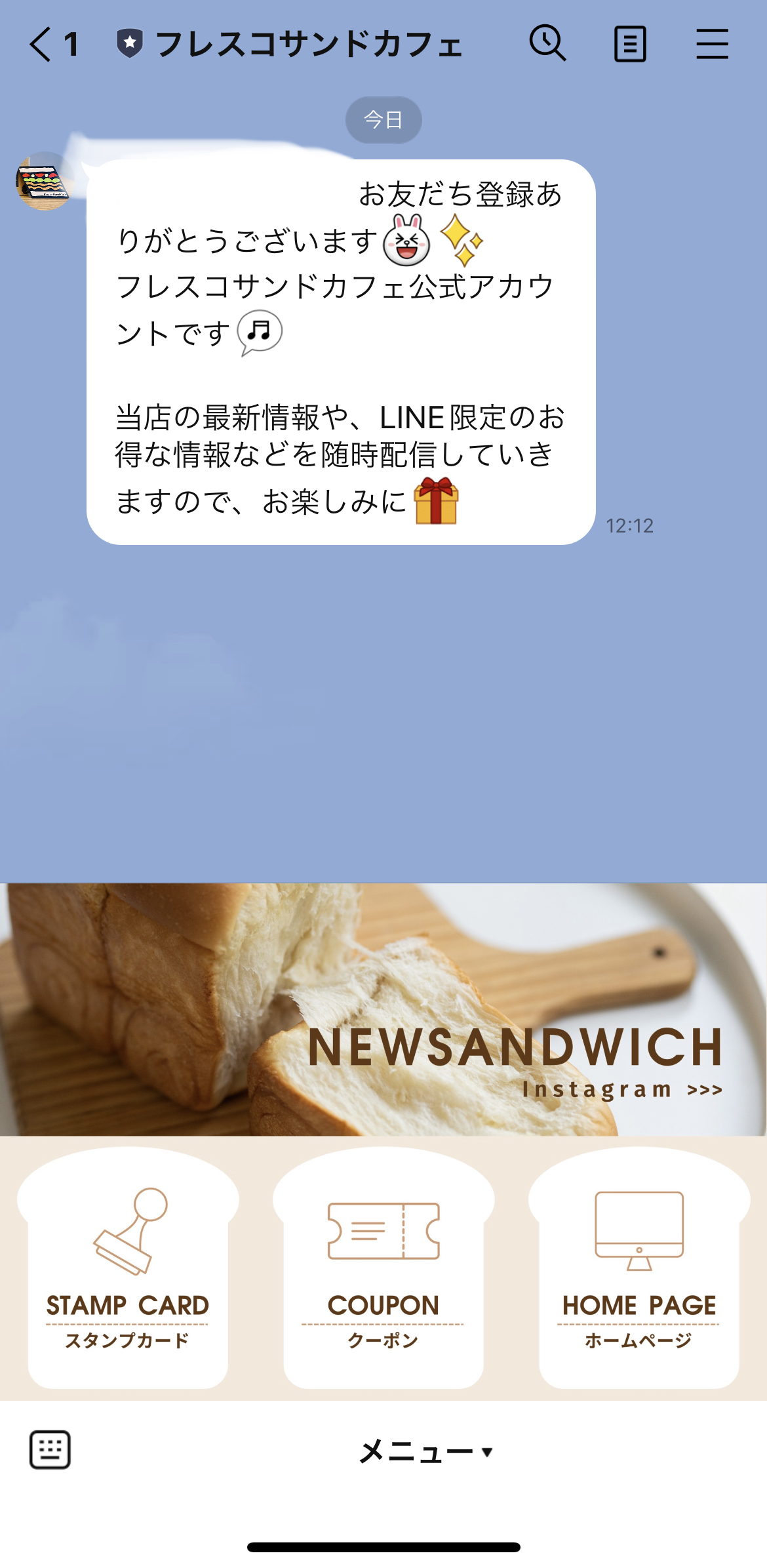767x1568 pixels.
Task: Open the message search icon
Action: 548,44
